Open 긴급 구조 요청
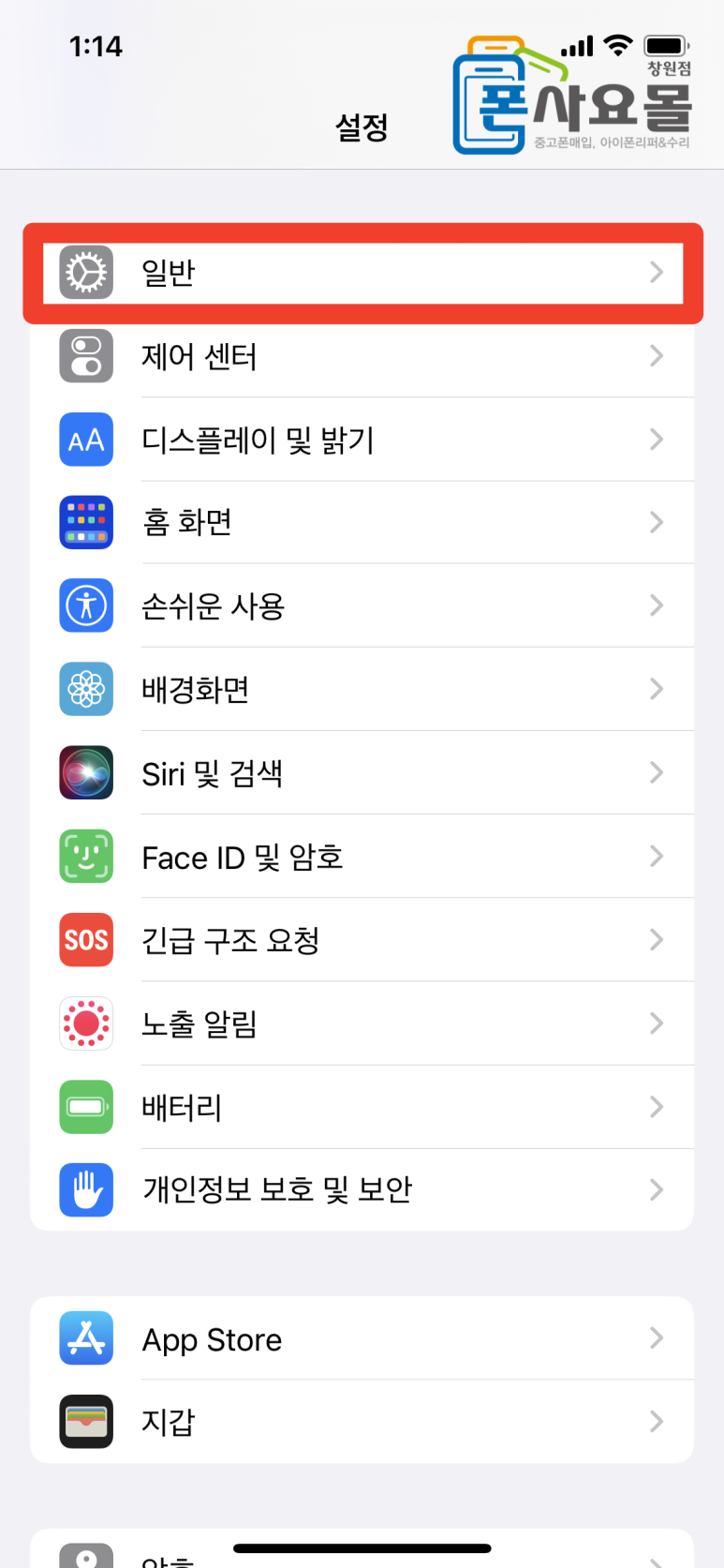 click(362, 940)
